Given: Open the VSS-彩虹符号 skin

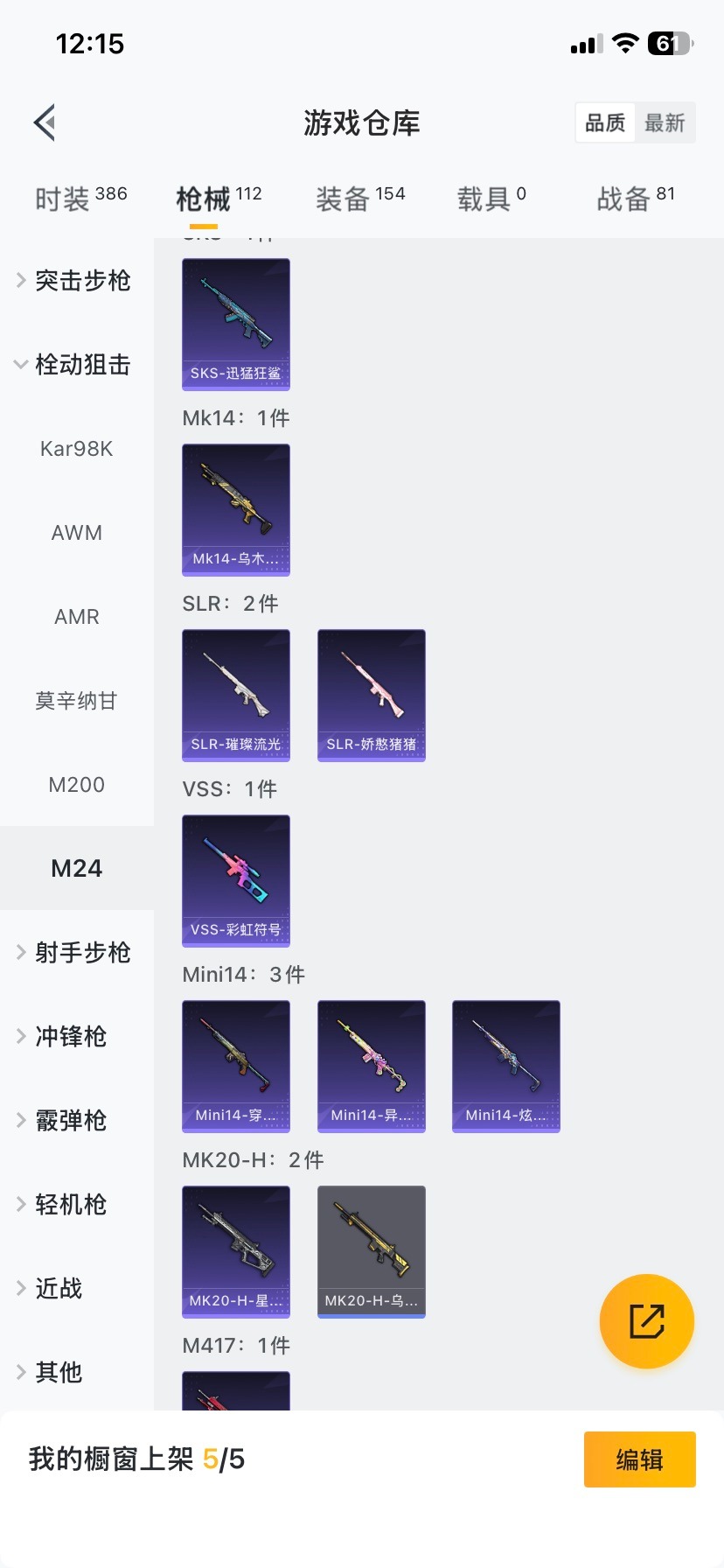Looking at the screenshot, I should (x=235, y=881).
